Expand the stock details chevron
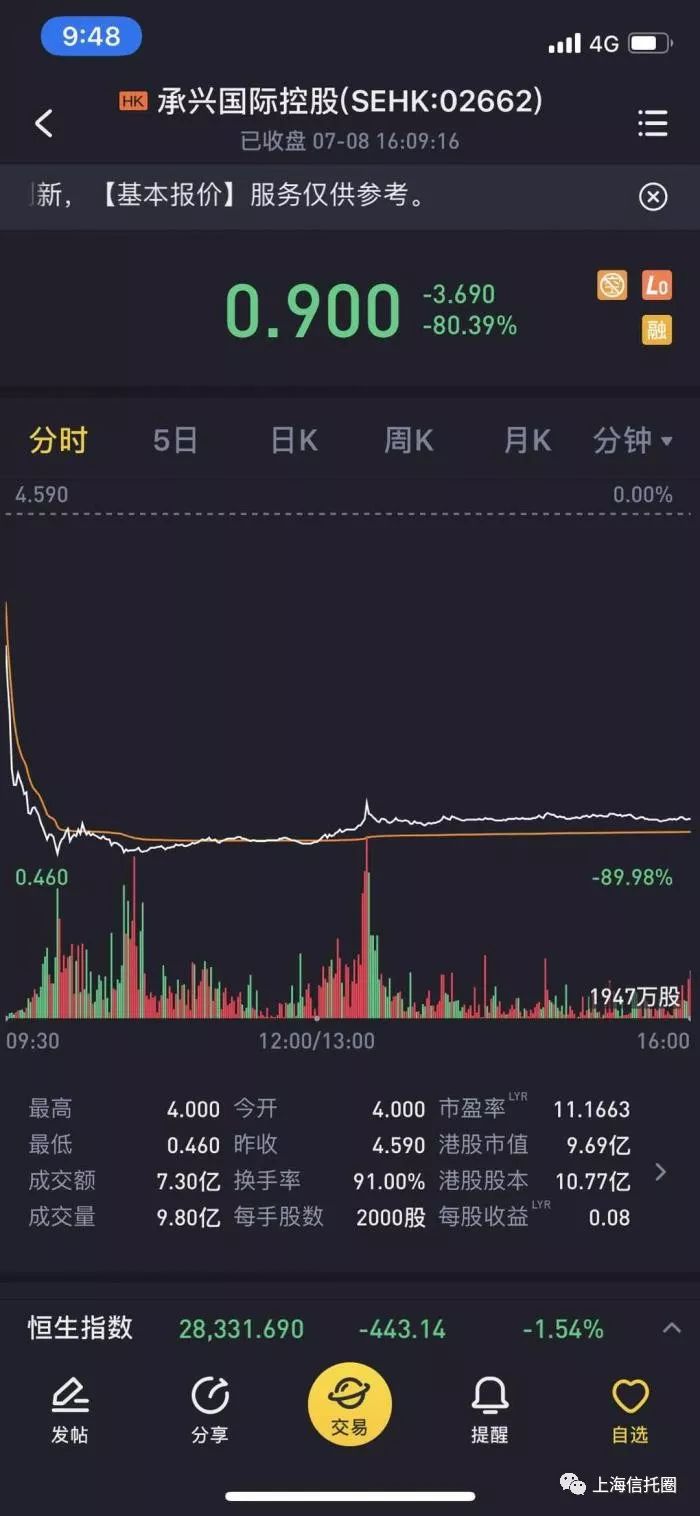700x1516 pixels. [x=660, y=1172]
